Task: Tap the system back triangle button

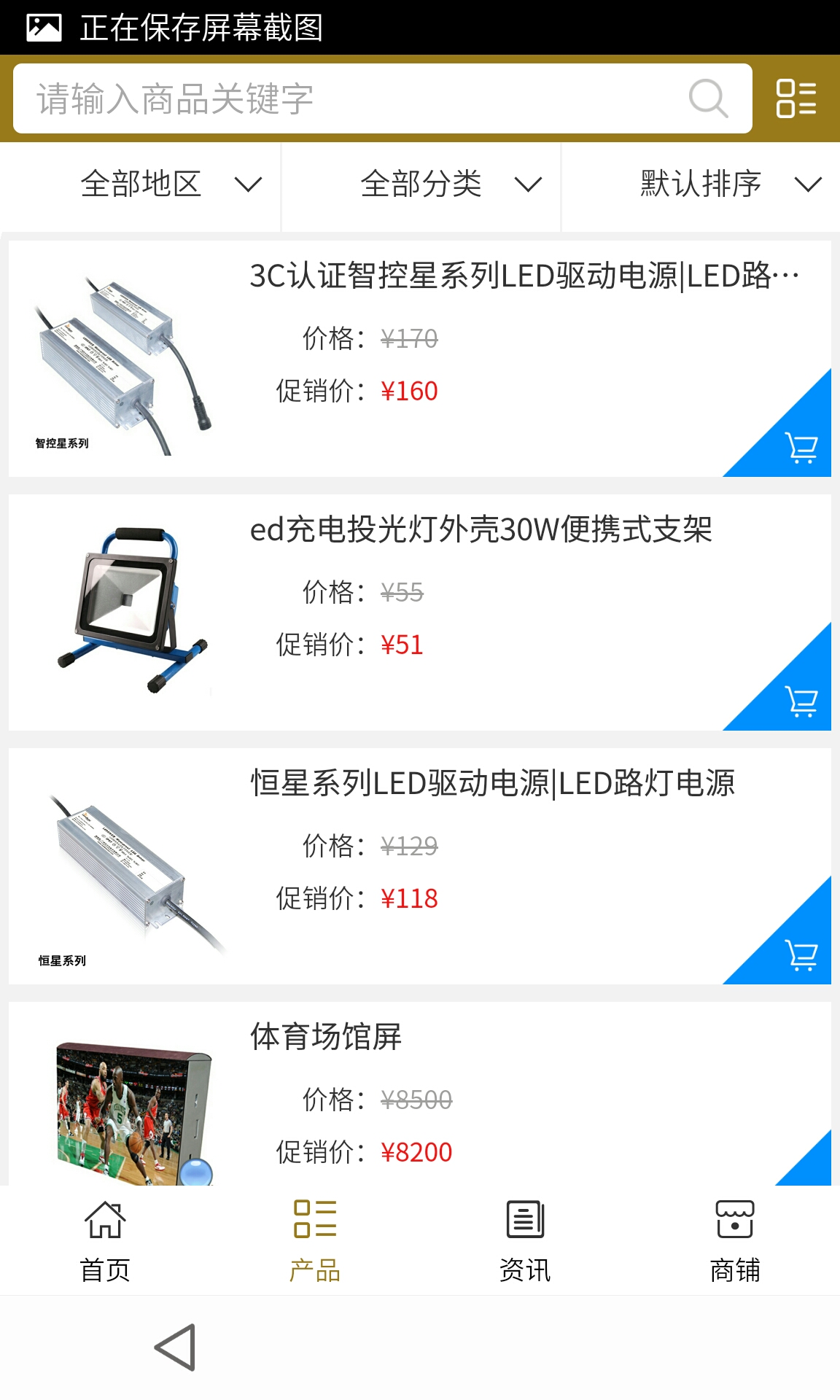Action: click(x=176, y=1347)
